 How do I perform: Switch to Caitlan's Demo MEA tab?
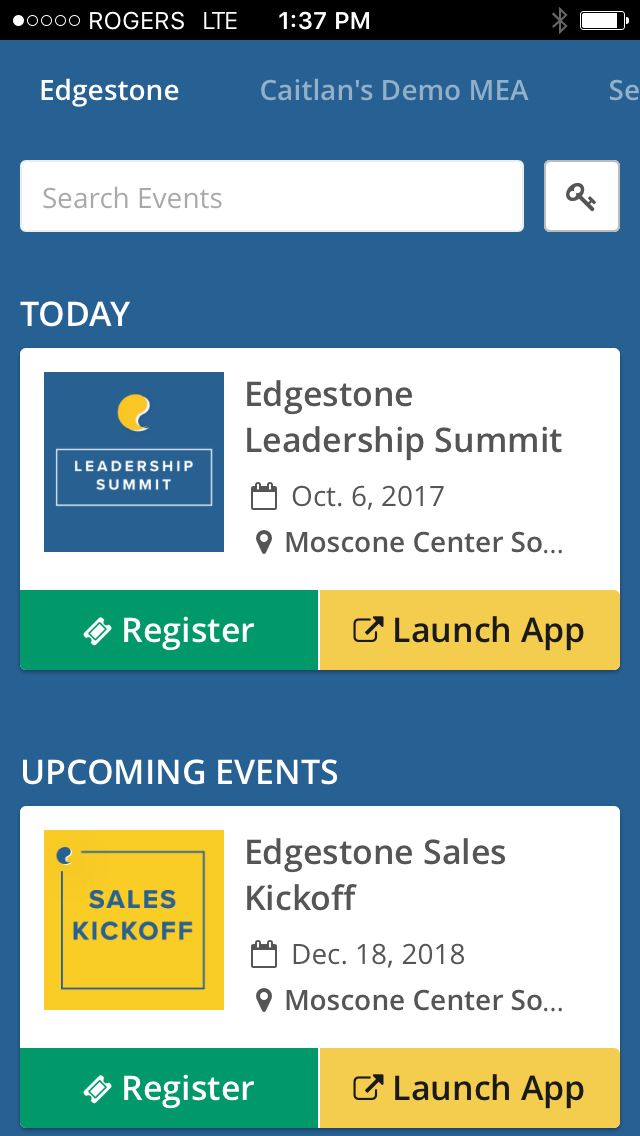click(394, 91)
